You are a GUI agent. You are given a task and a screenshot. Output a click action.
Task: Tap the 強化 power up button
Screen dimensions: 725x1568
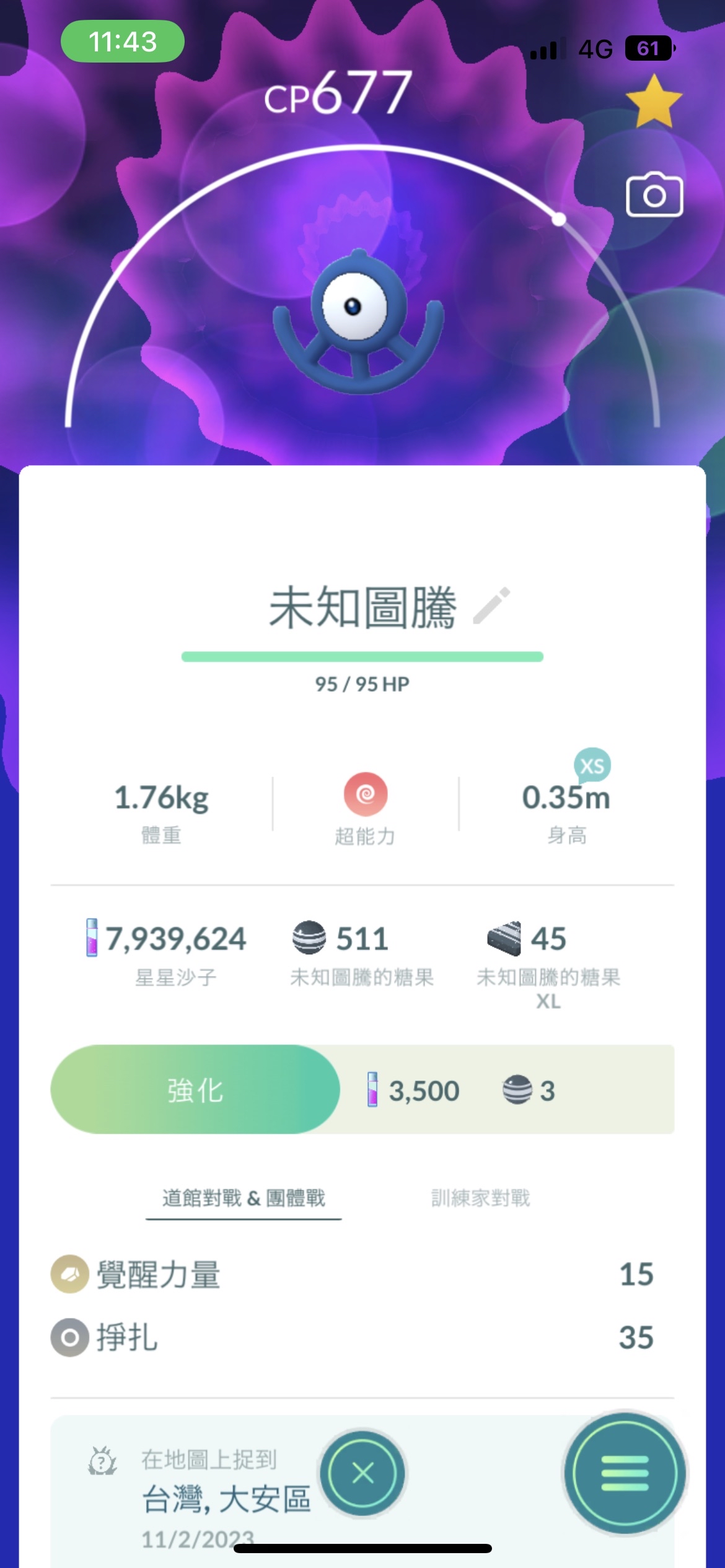click(x=195, y=1090)
